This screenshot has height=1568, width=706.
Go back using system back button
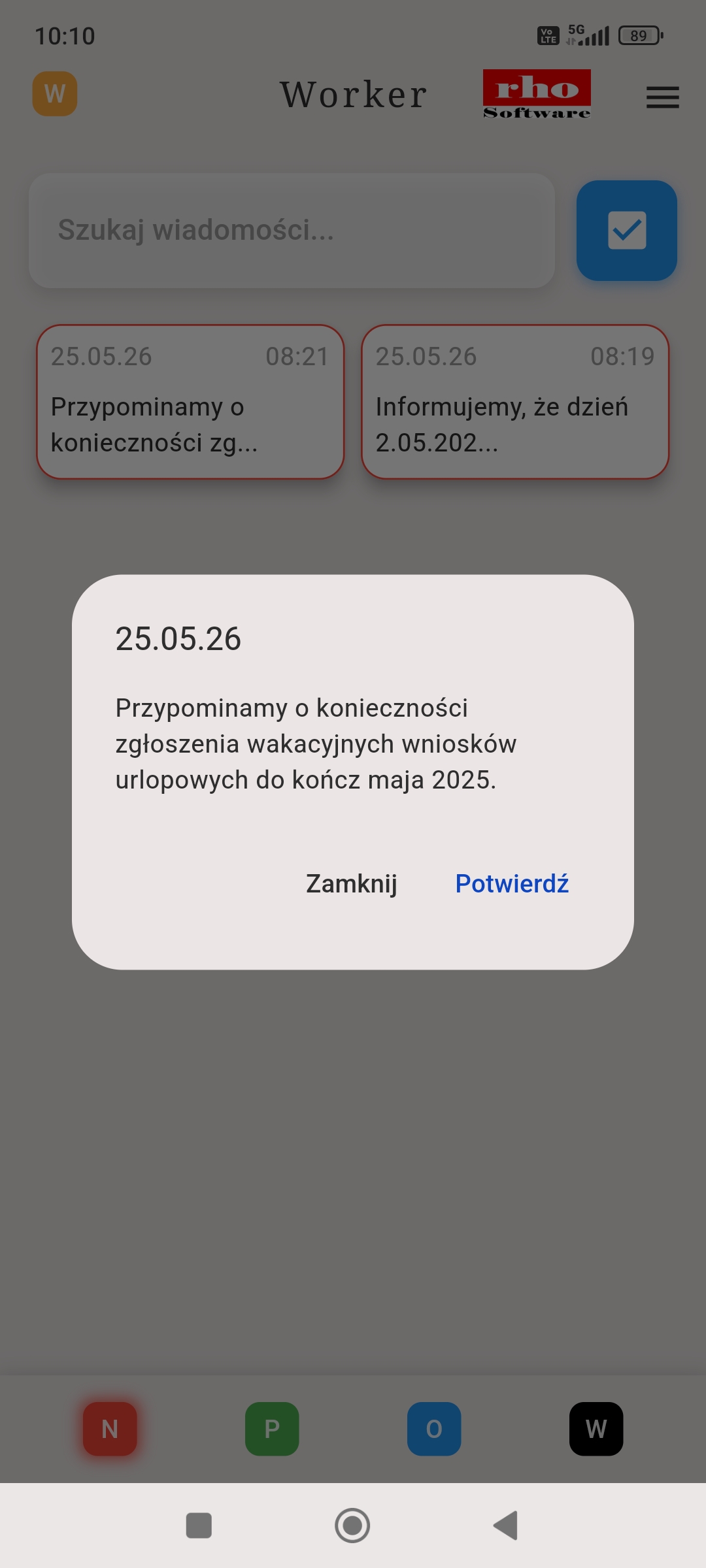[506, 1526]
